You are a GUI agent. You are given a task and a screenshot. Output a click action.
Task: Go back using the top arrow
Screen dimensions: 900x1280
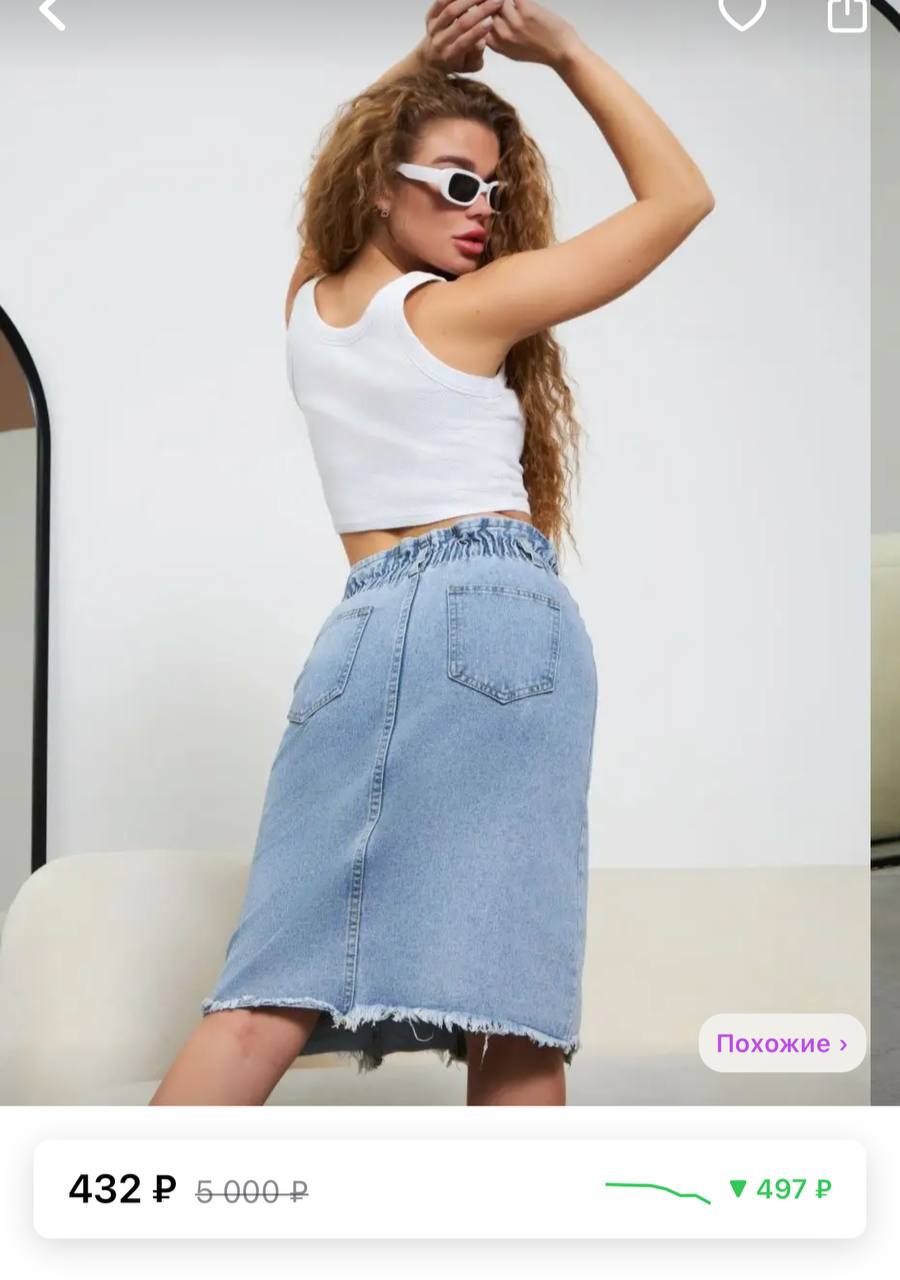pyautogui.click(x=51, y=12)
